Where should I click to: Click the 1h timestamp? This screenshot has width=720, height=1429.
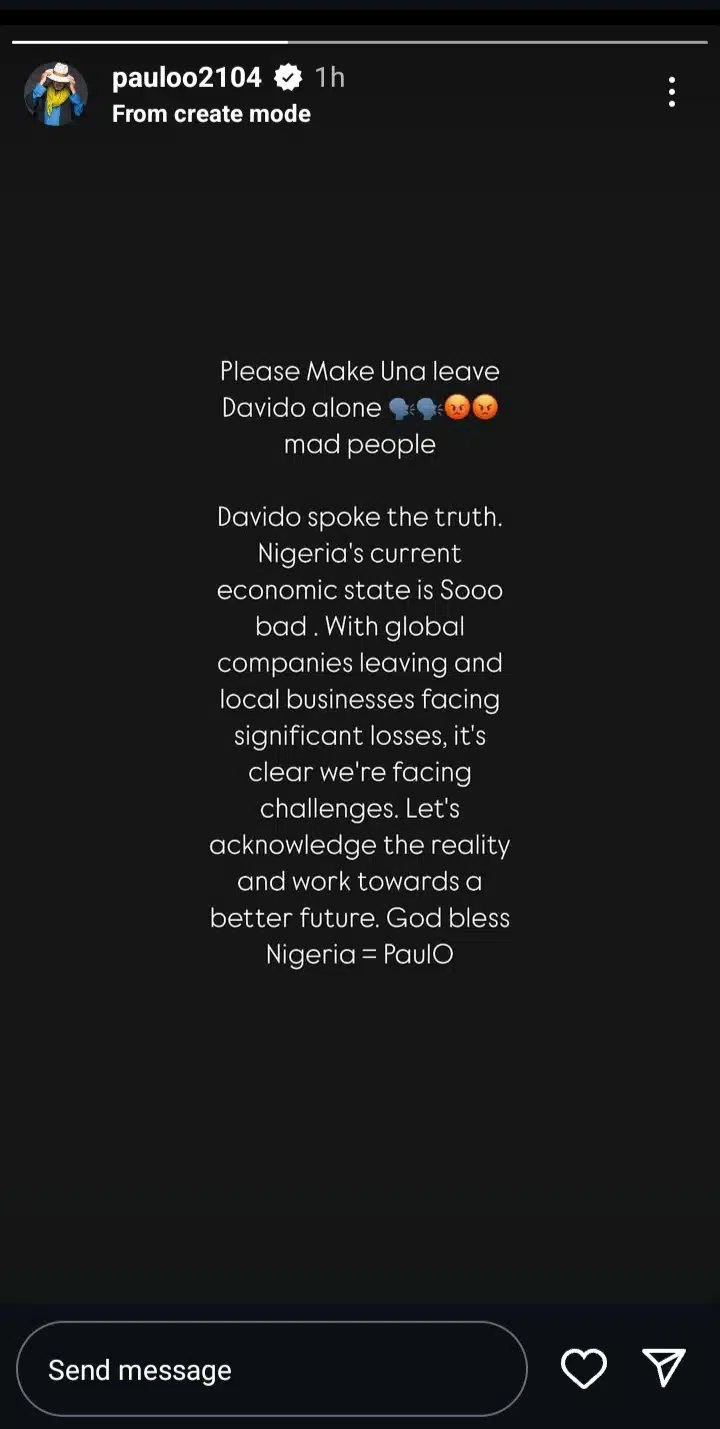pos(330,77)
